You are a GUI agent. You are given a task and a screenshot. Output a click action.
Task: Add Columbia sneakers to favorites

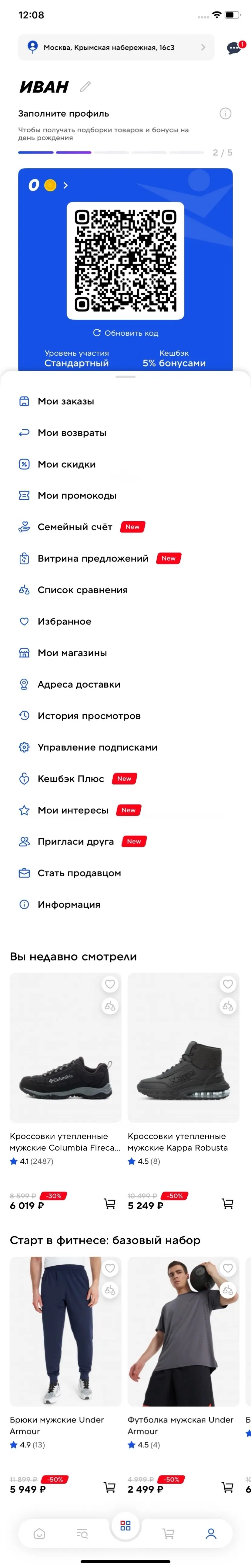coord(110,984)
